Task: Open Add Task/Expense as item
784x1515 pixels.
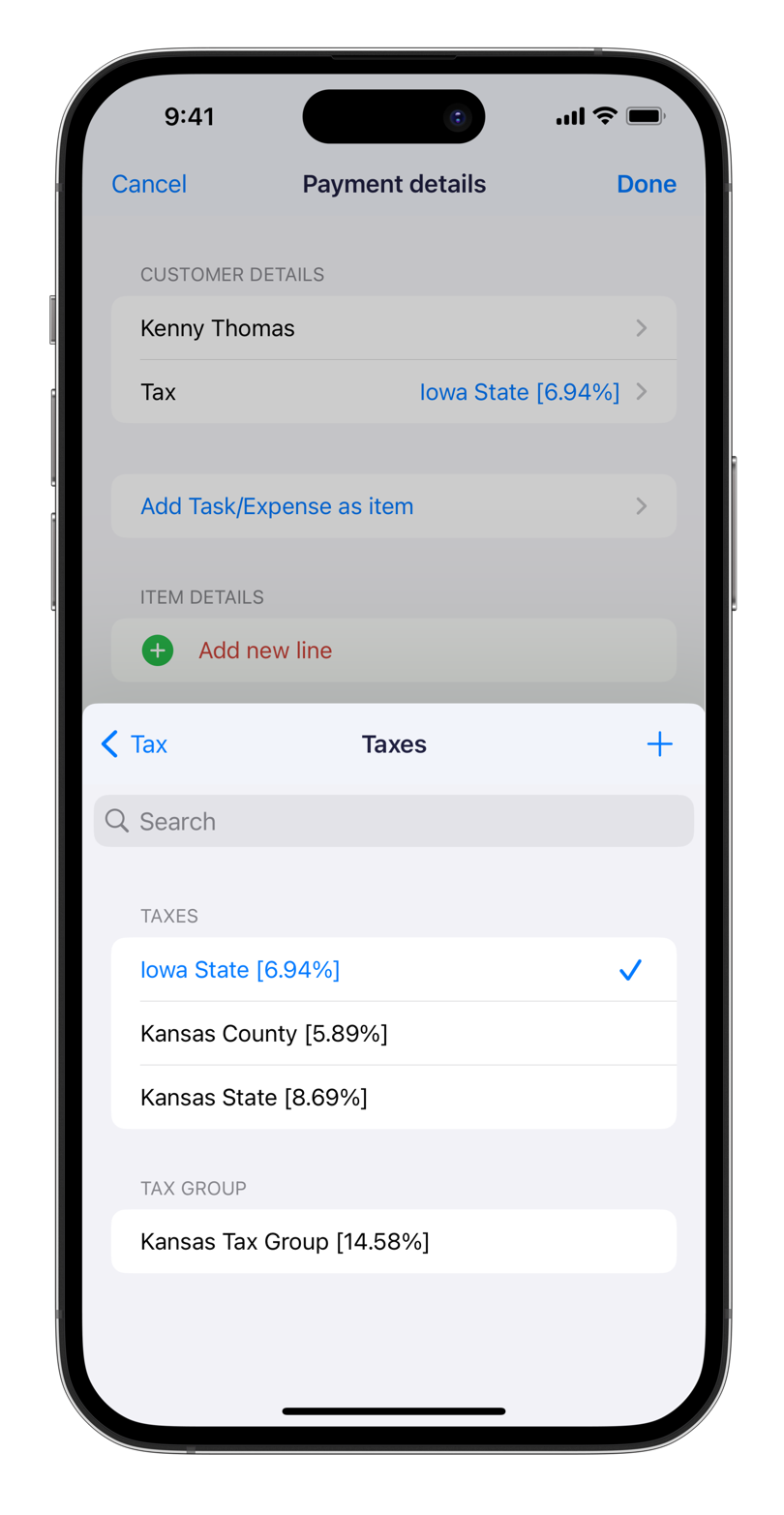Action: (393, 506)
